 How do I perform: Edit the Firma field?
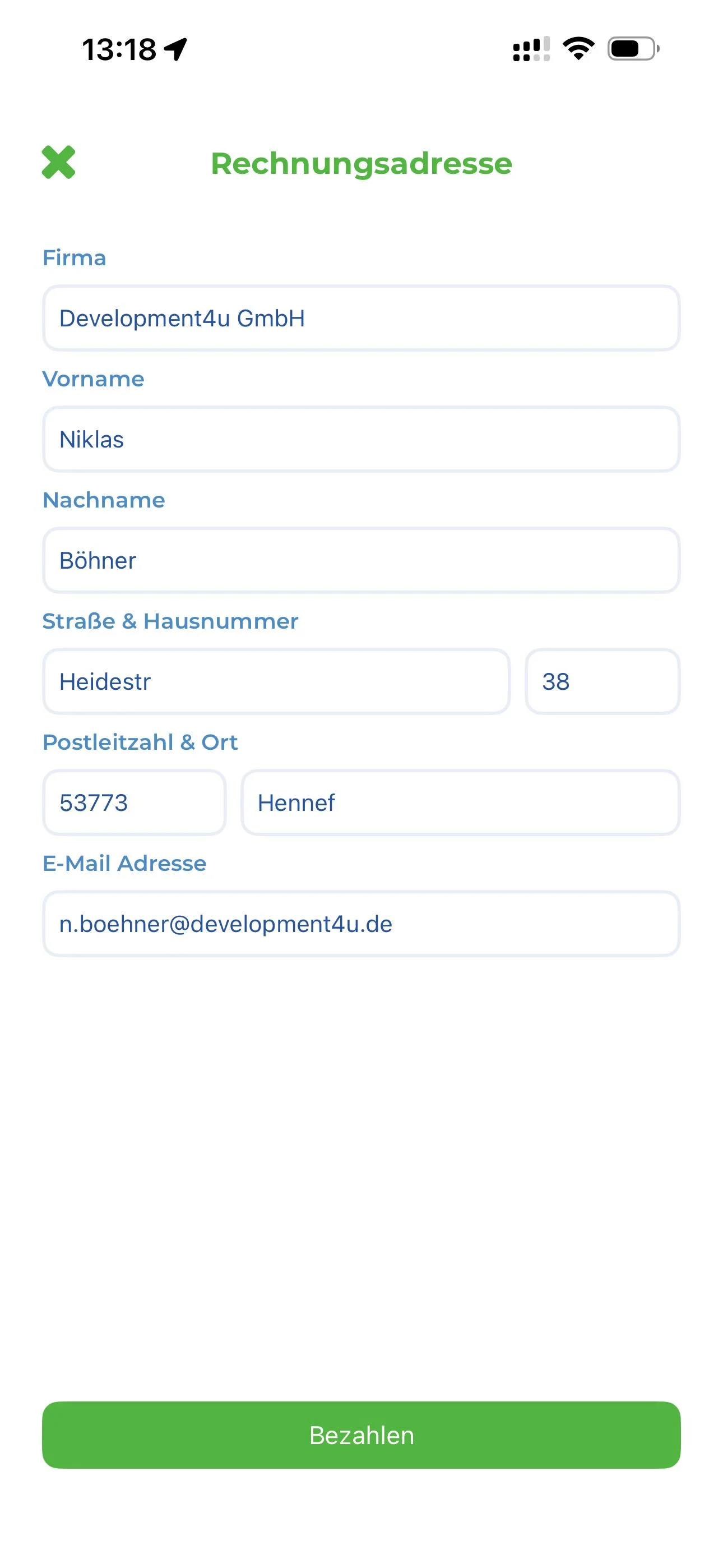(361, 319)
